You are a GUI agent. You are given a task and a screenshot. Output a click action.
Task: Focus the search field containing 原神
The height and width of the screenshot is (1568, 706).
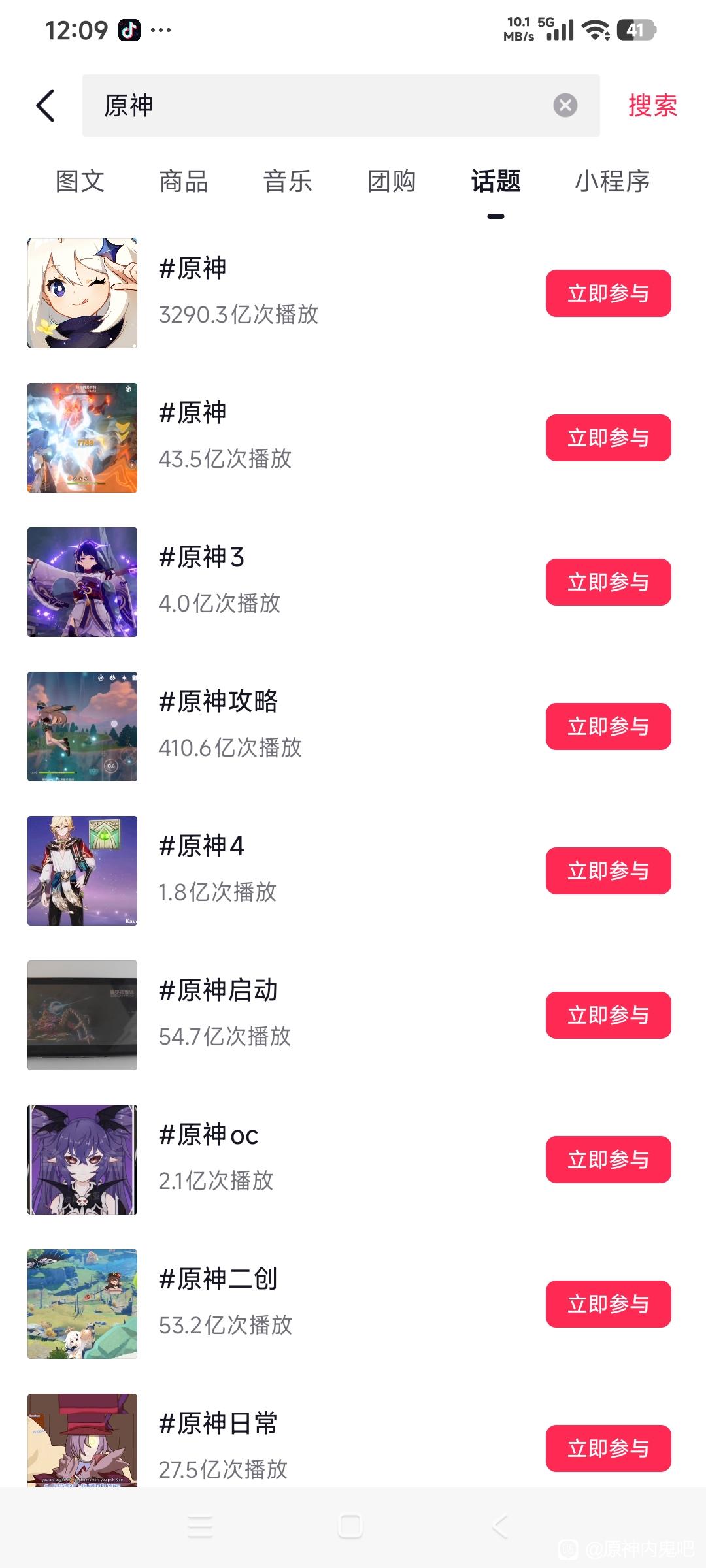[x=314, y=105]
